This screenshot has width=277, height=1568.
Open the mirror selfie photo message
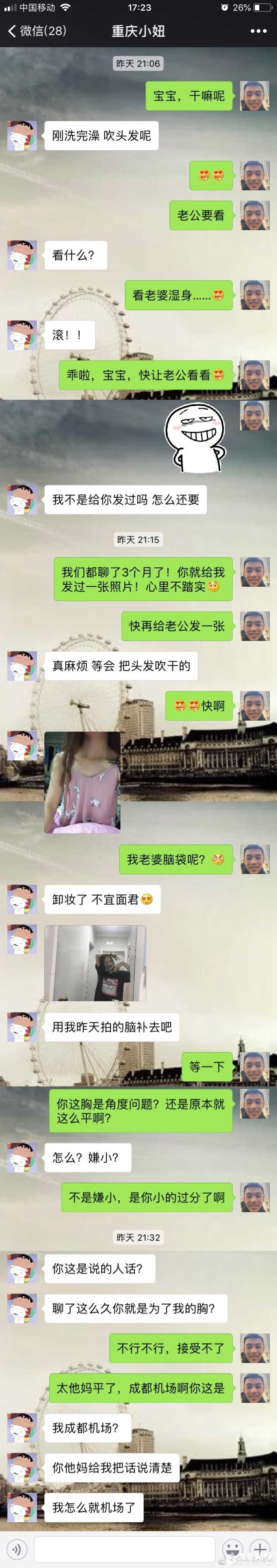(x=95, y=962)
